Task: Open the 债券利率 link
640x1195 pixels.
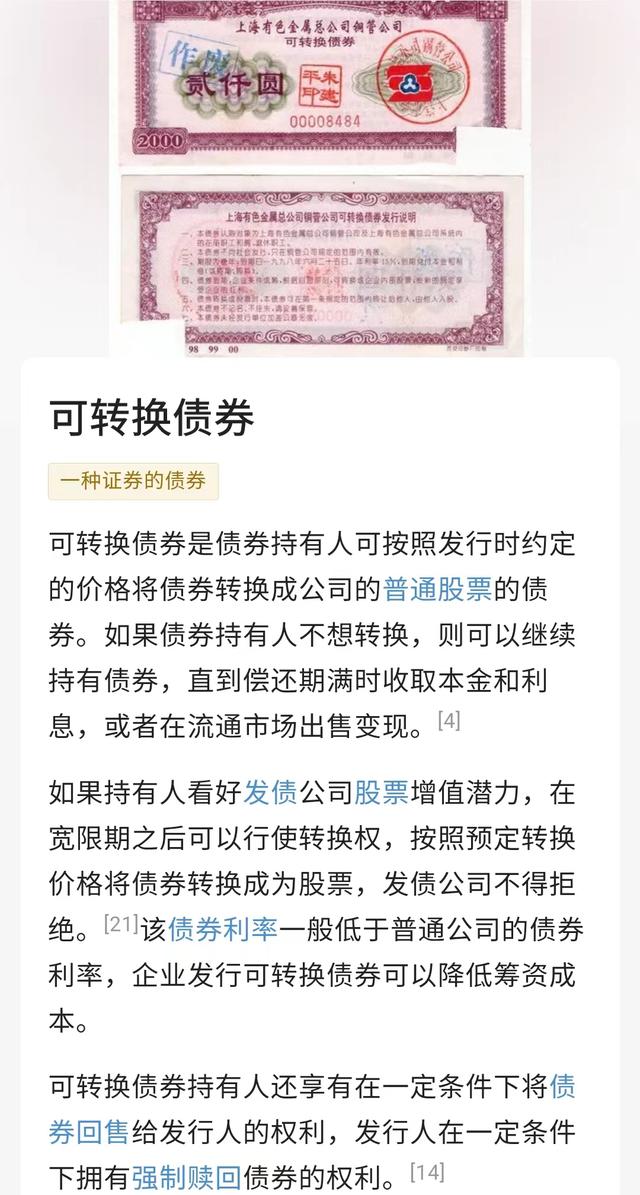Action: tap(222, 929)
